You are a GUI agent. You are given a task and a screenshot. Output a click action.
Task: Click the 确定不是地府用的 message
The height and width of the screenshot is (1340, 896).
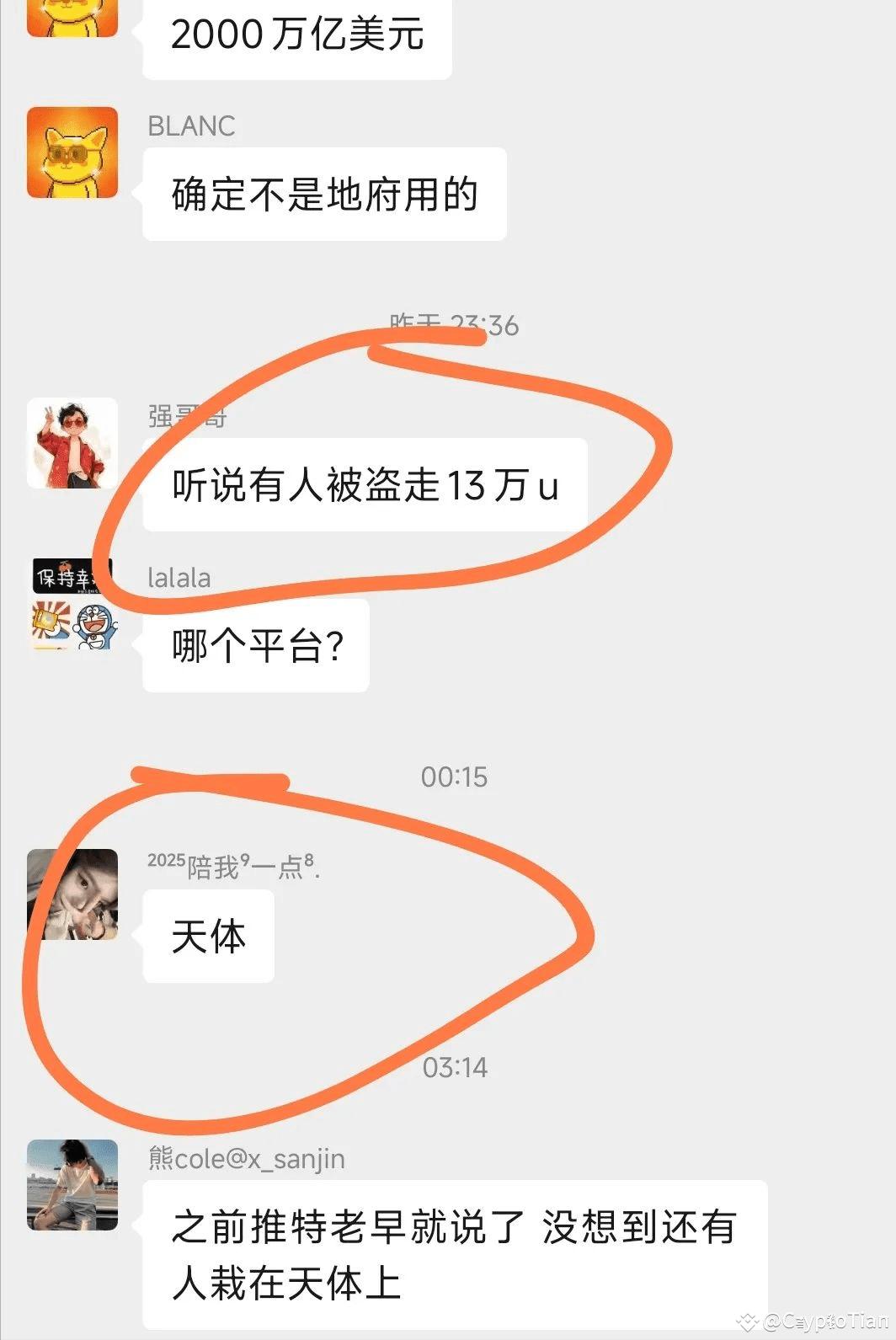324,194
